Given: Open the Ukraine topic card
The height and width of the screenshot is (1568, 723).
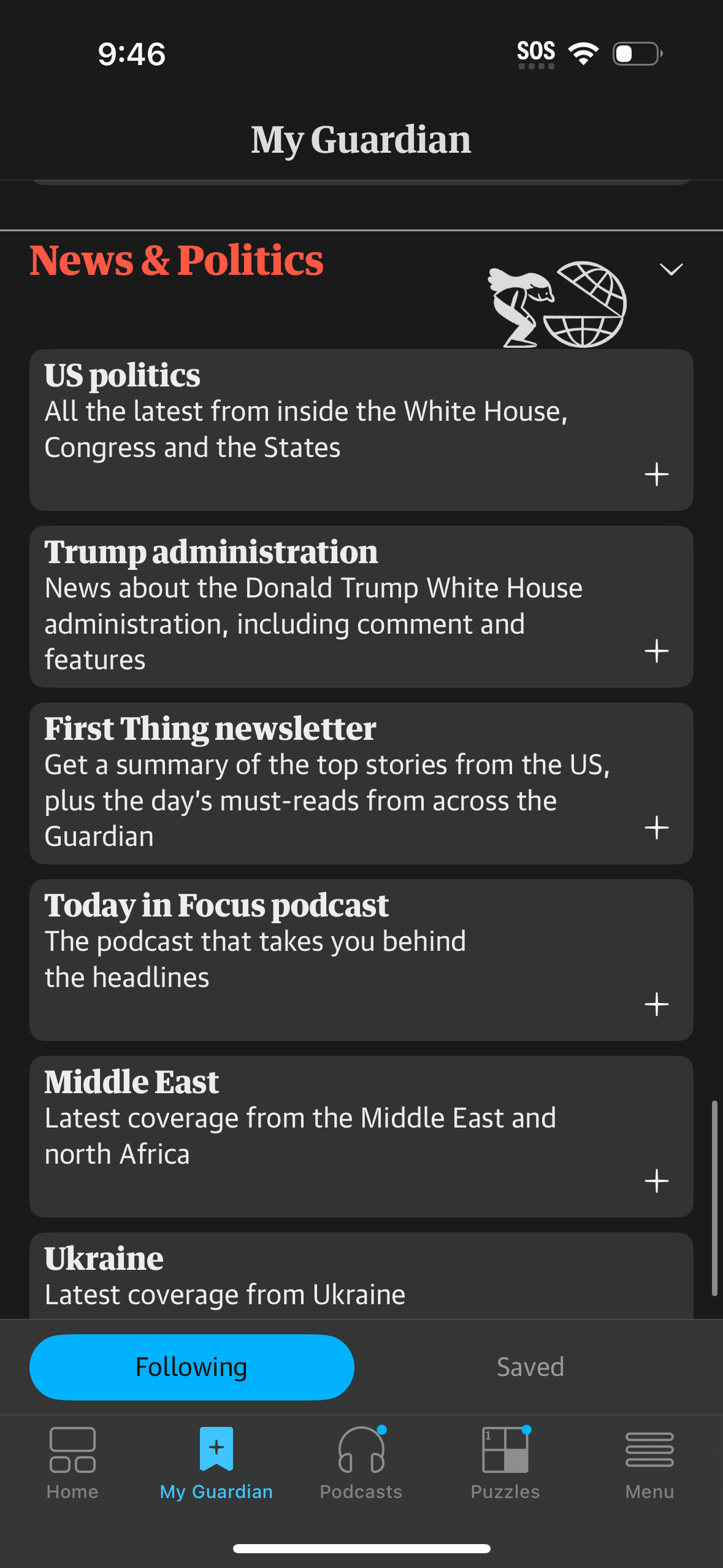Looking at the screenshot, I should [307, 1276].
